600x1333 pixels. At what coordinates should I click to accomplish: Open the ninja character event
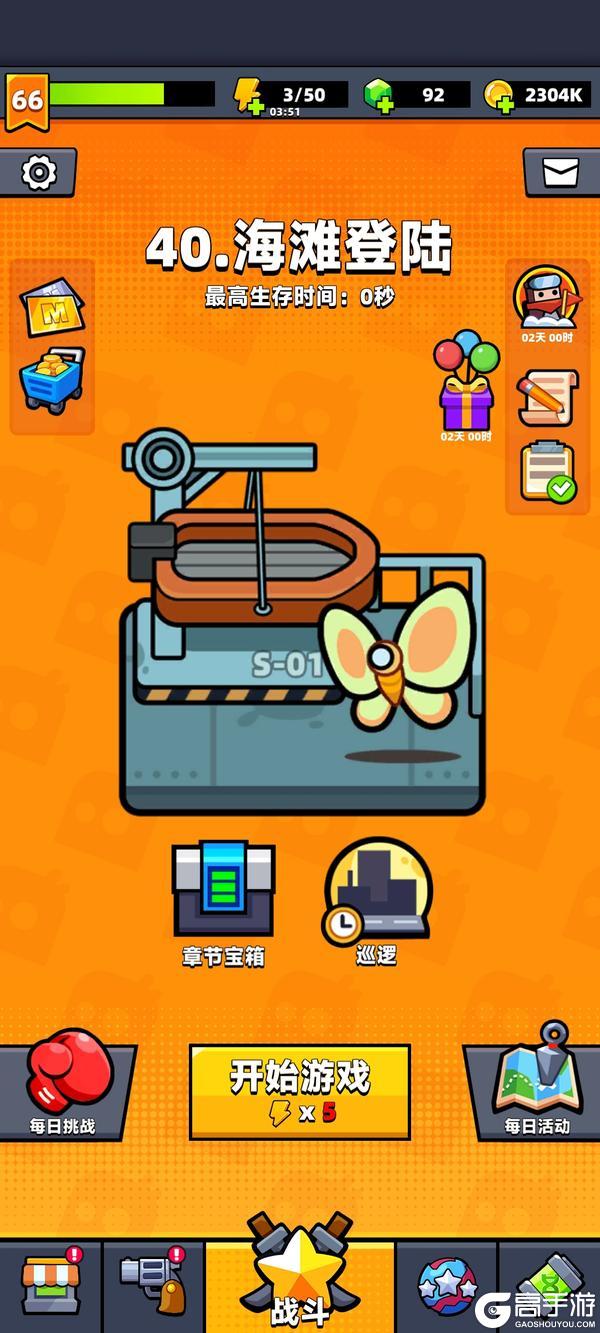coord(546,298)
